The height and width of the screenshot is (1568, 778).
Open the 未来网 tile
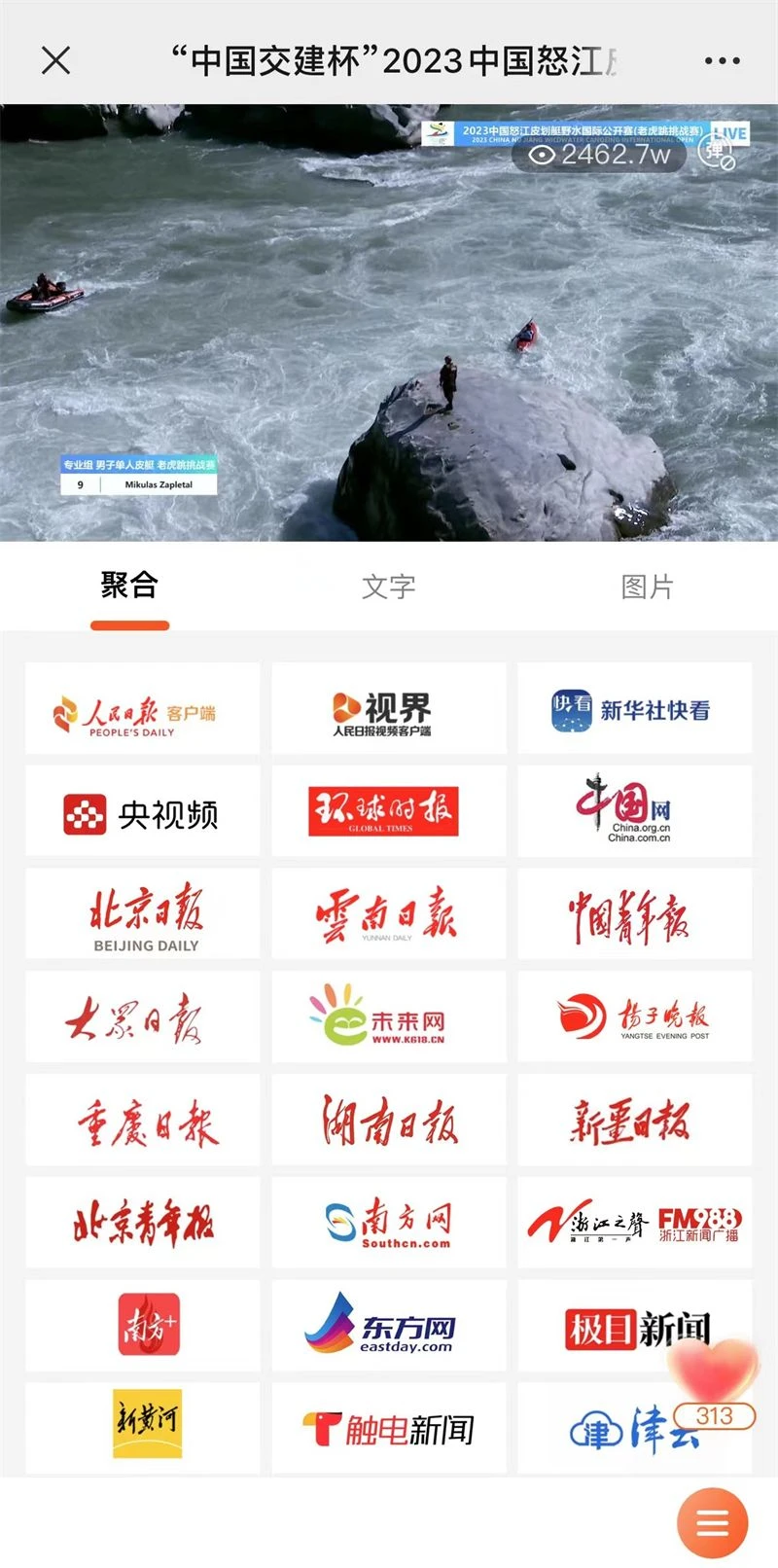click(x=388, y=1017)
